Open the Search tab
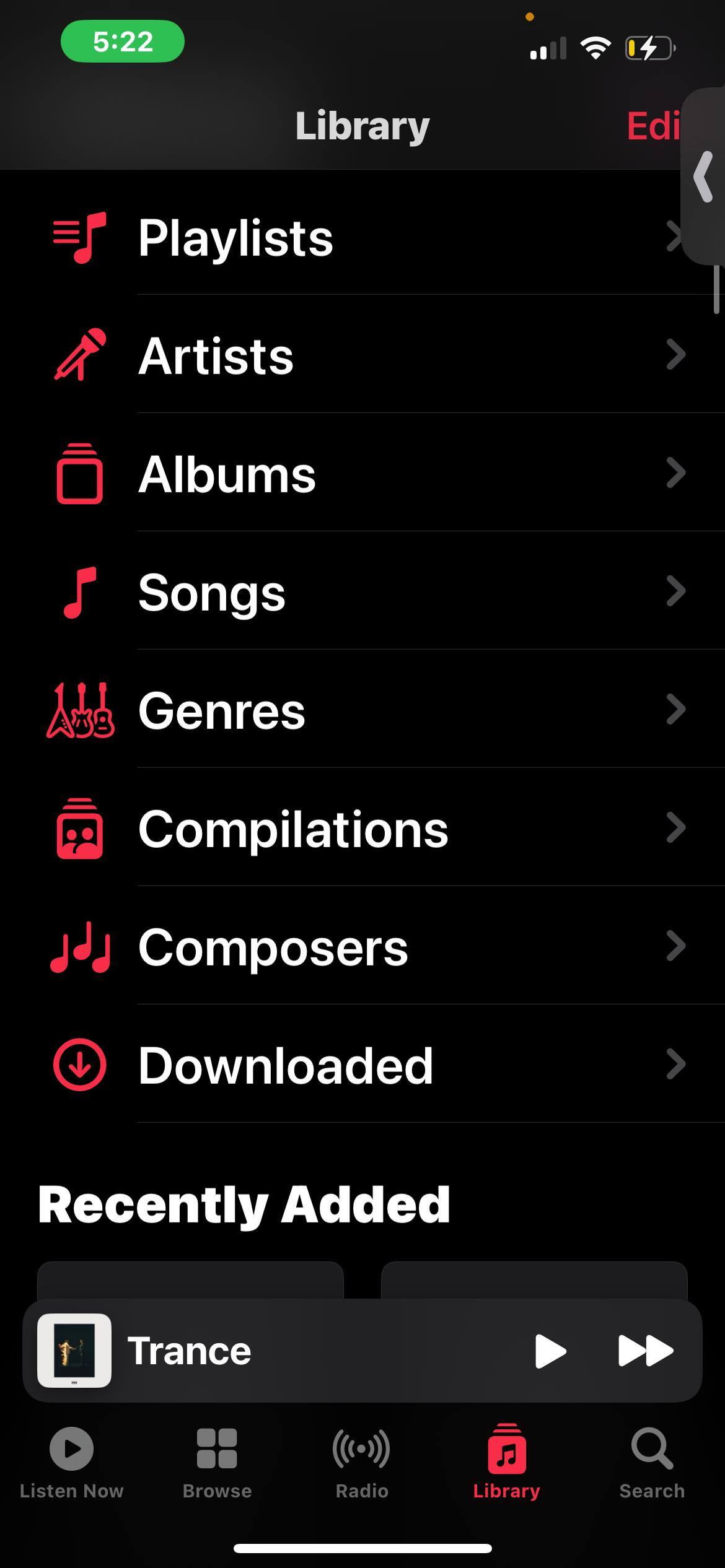 pyautogui.click(x=652, y=1463)
